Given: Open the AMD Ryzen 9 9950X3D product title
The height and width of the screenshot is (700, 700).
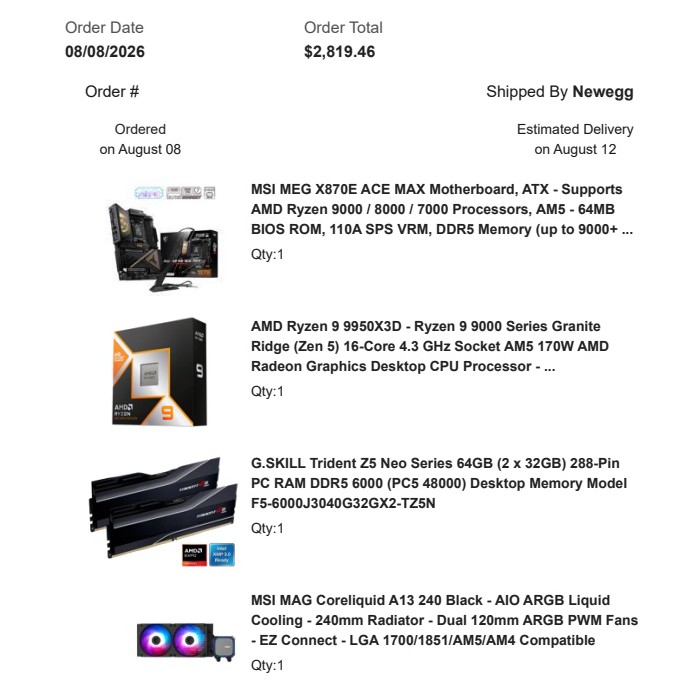Looking at the screenshot, I should 430,346.
